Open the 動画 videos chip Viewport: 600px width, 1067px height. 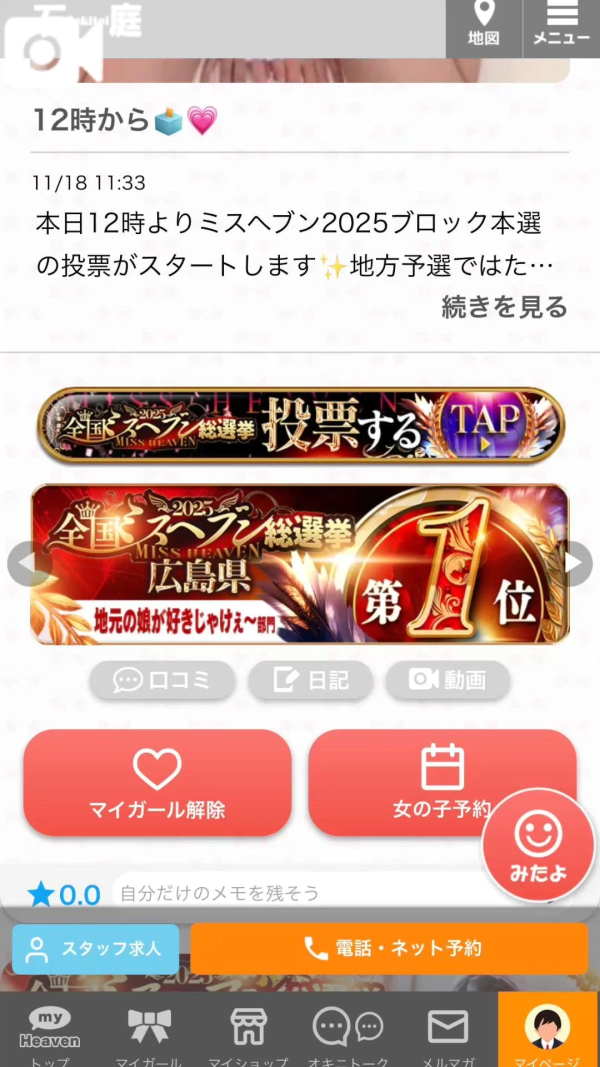click(x=448, y=680)
